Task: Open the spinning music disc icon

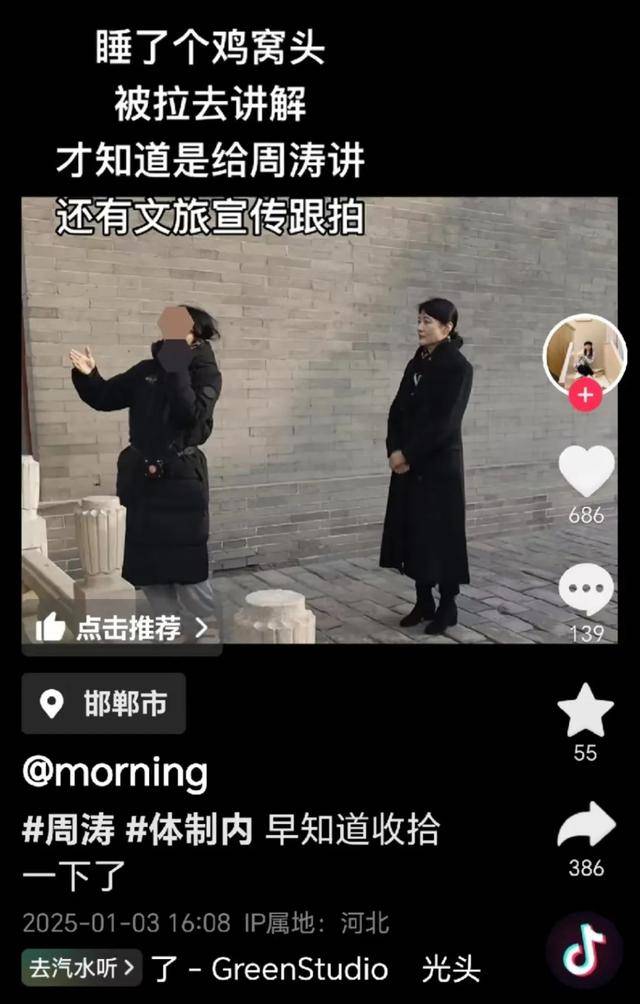Action: (x=585, y=951)
